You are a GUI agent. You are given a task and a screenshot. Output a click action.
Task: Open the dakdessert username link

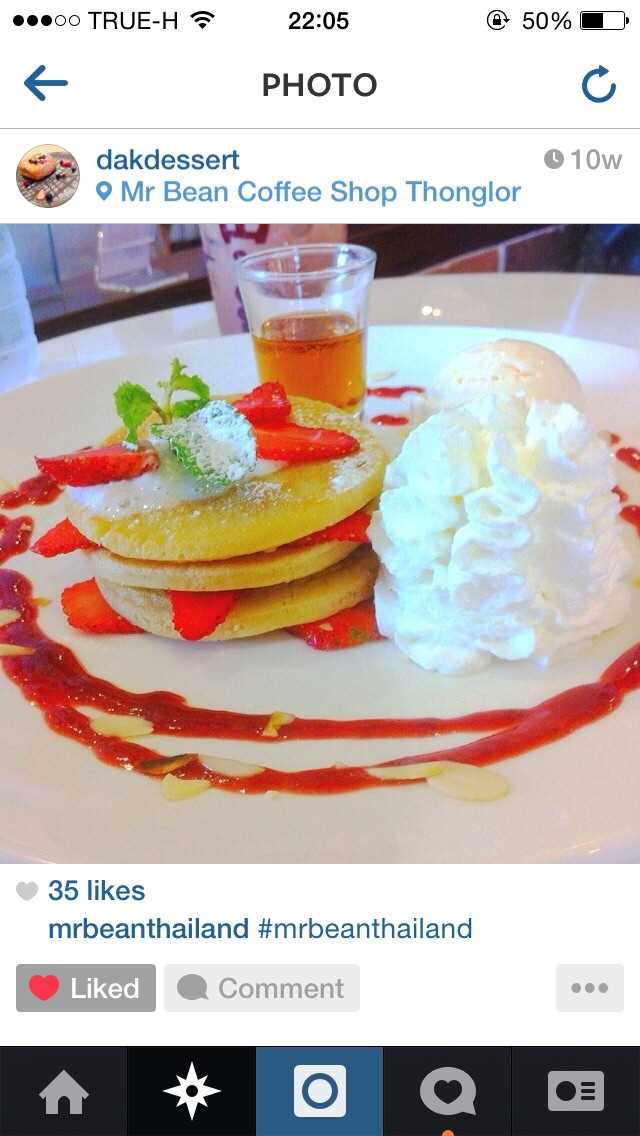(x=167, y=159)
